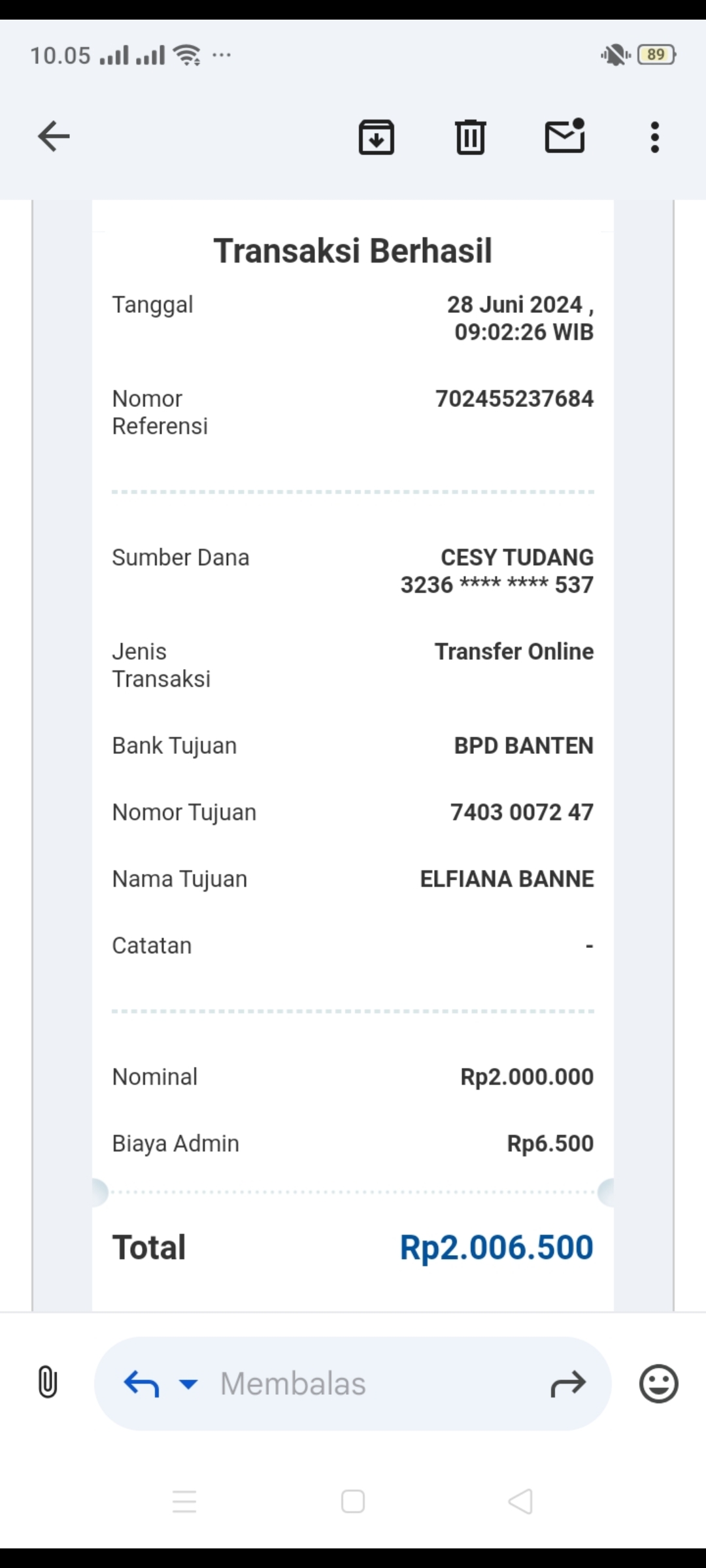Select the Total amount Rp2.006.500
Image resolution: width=706 pixels, height=1568 pixels.
pos(496,1247)
